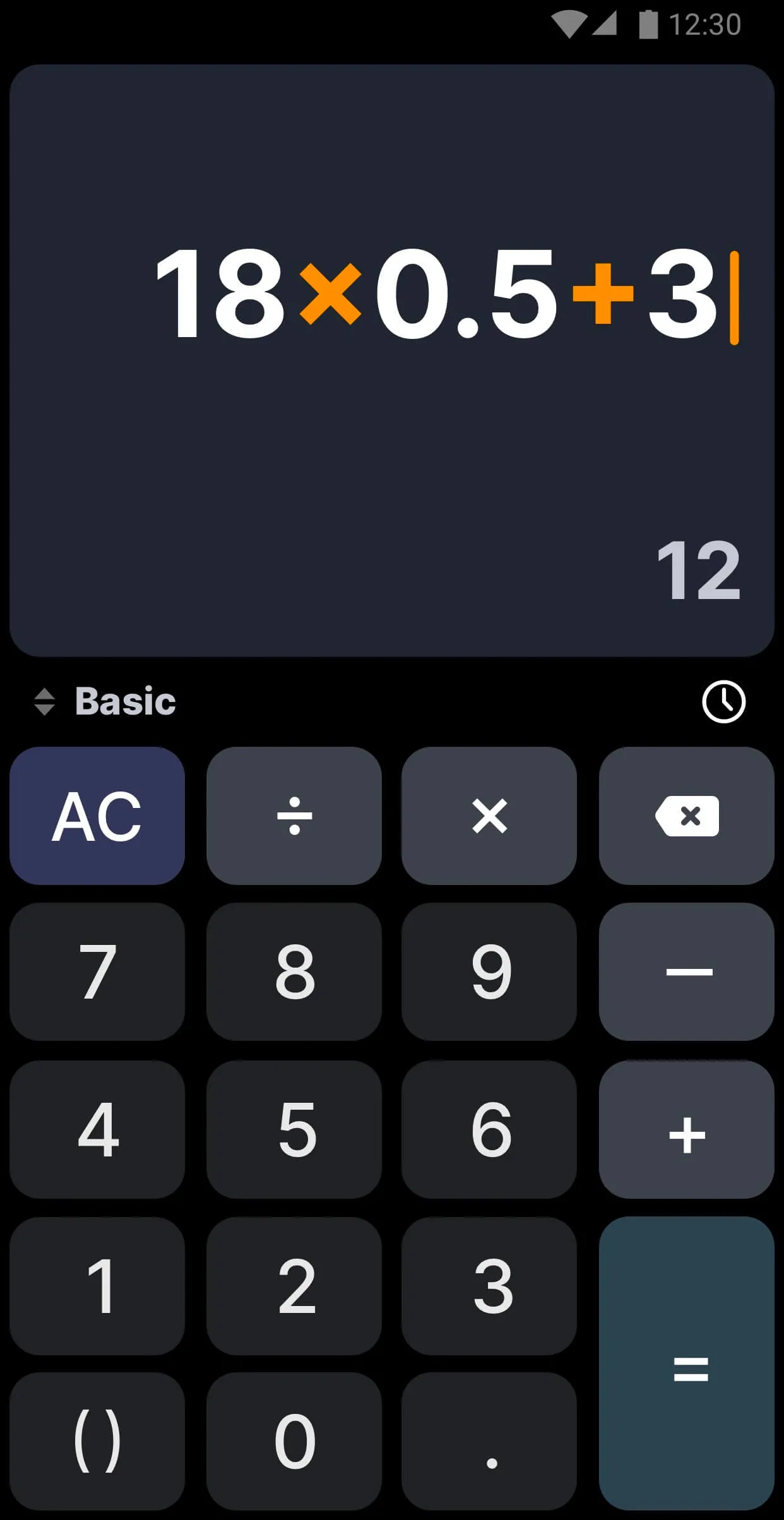Tap the number 3 key

point(489,1286)
